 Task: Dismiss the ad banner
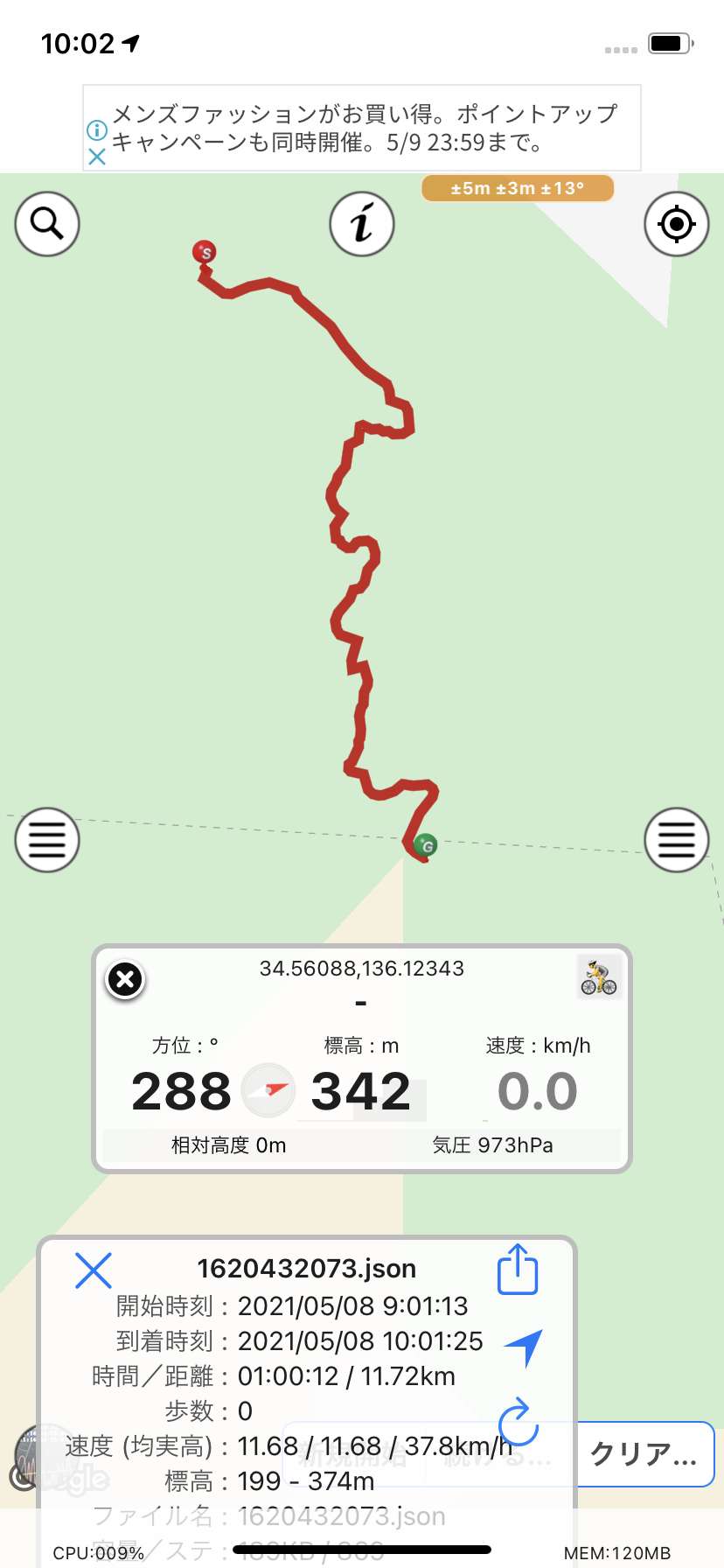tap(97, 157)
